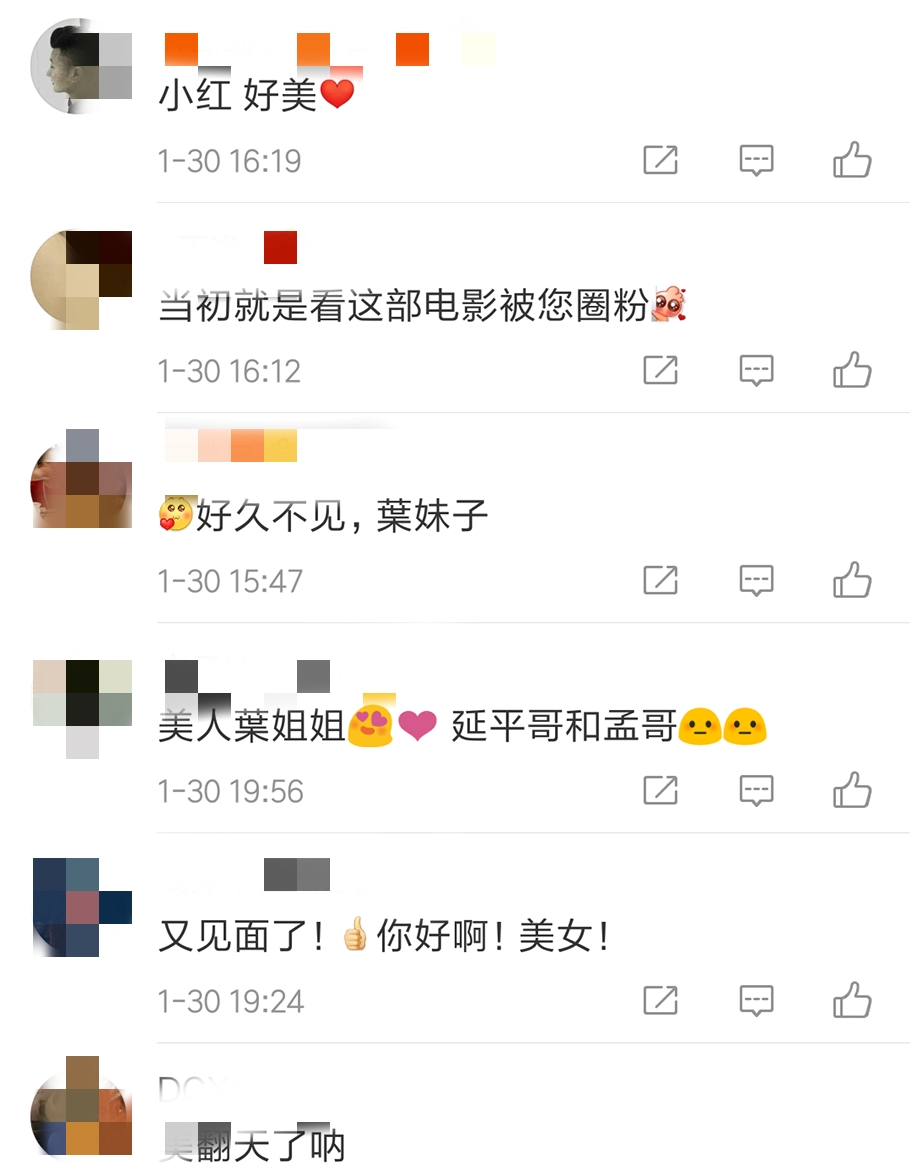Screen dimensions: 910x1175
Task: Reply to the comment "美人葉姐姐"
Action: point(756,790)
